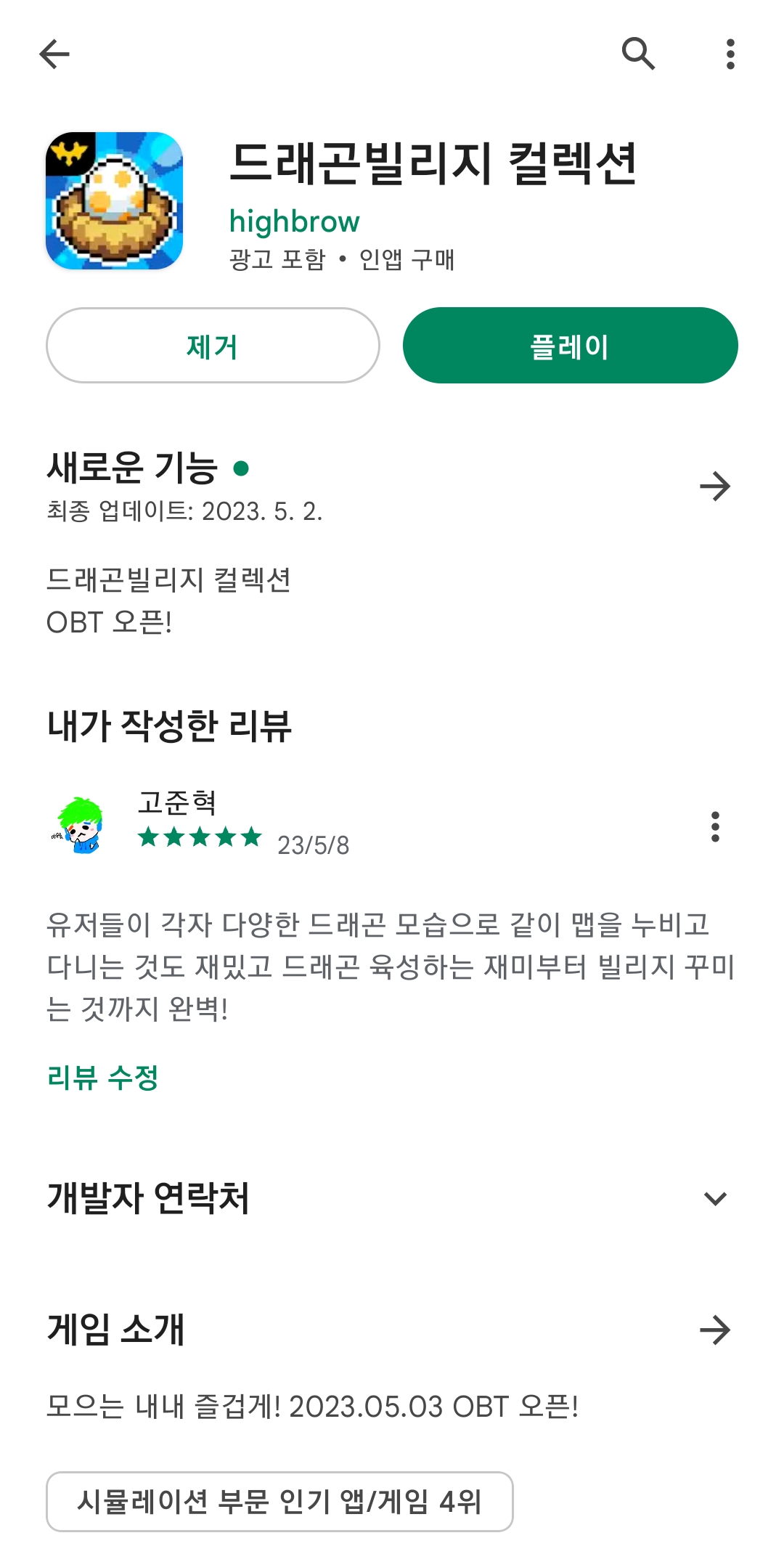This screenshot has width=784, height=1554.
Task: Go back using the top-left arrow
Action: [54, 54]
